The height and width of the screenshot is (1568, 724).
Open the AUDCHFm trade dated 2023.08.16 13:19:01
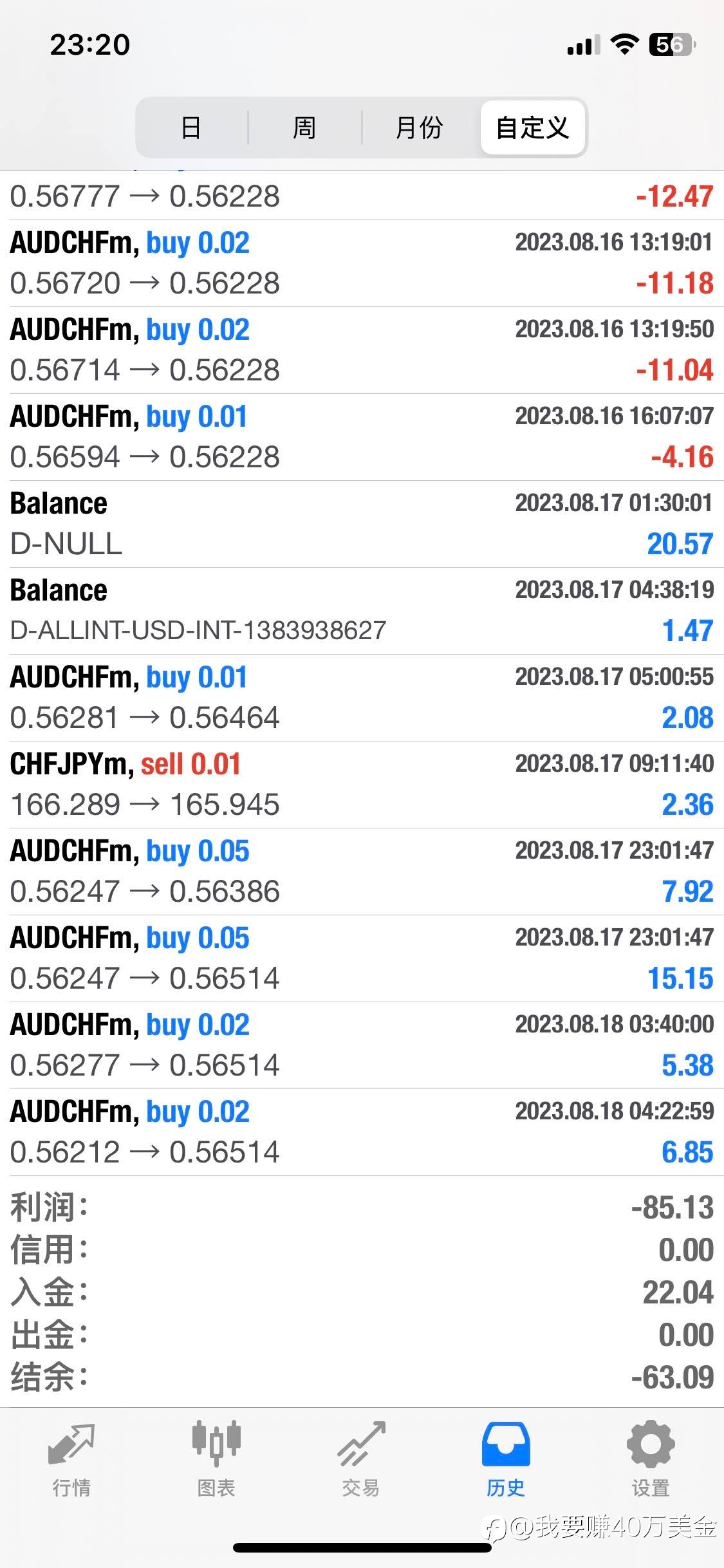362,263
